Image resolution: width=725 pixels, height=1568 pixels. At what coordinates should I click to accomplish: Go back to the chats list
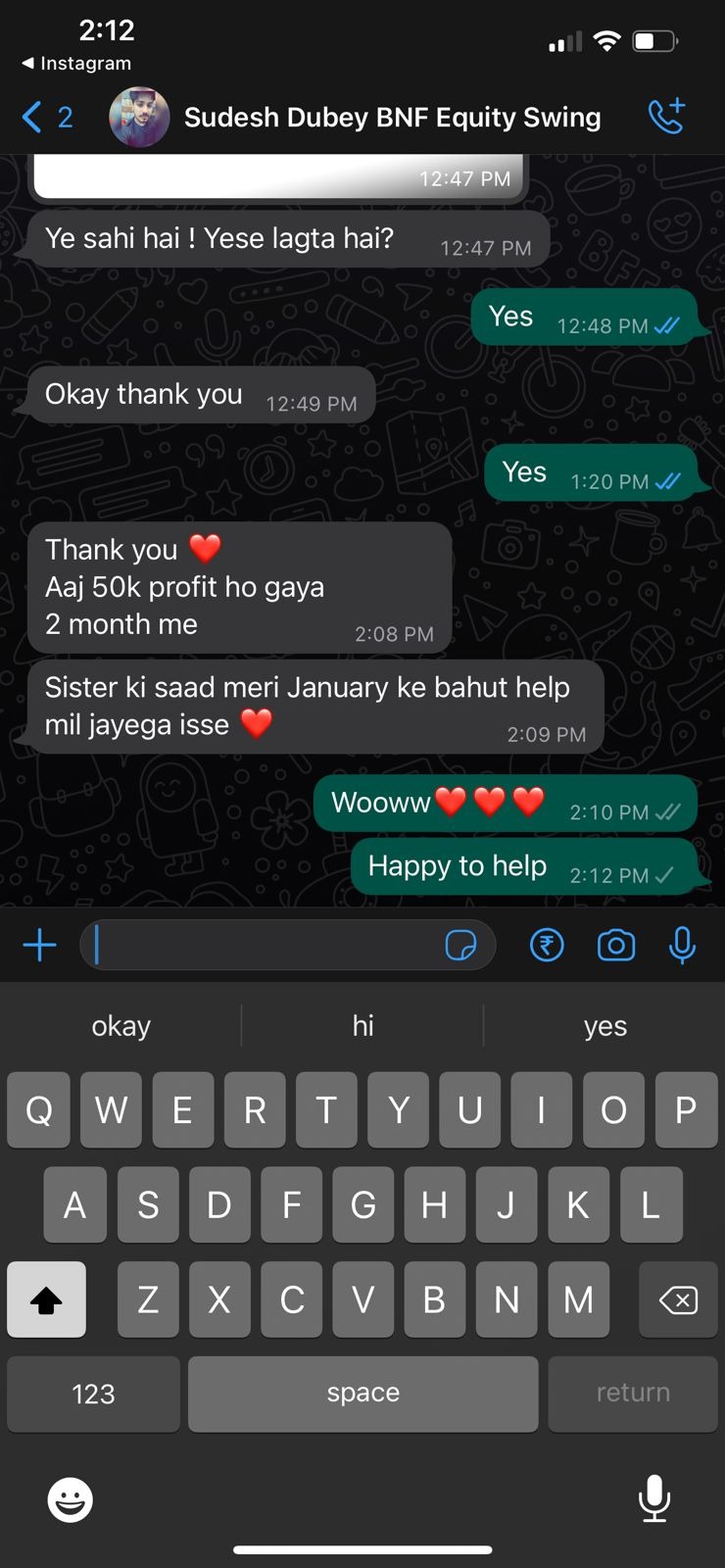(x=44, y=118)
